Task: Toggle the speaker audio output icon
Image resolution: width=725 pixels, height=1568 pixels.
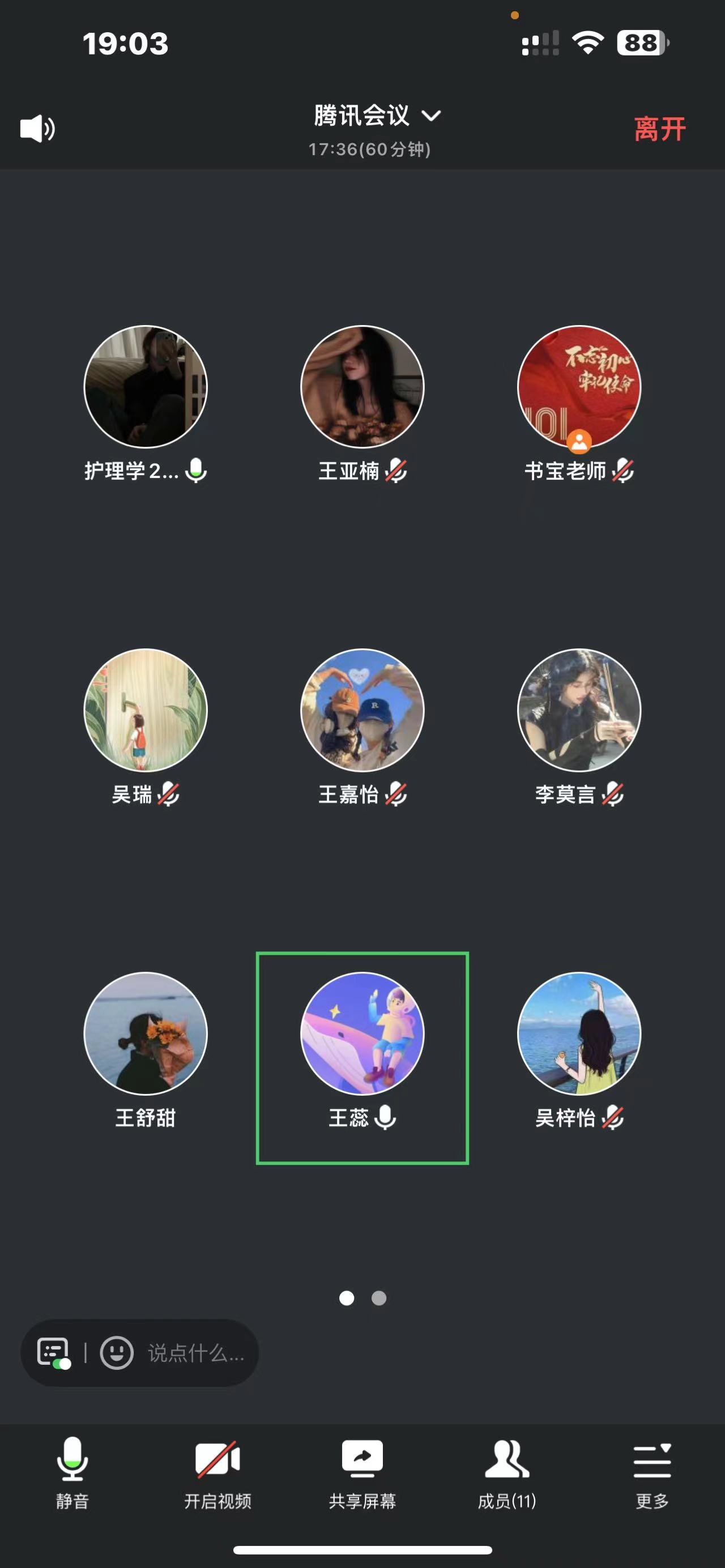Action: coord(37,129)
